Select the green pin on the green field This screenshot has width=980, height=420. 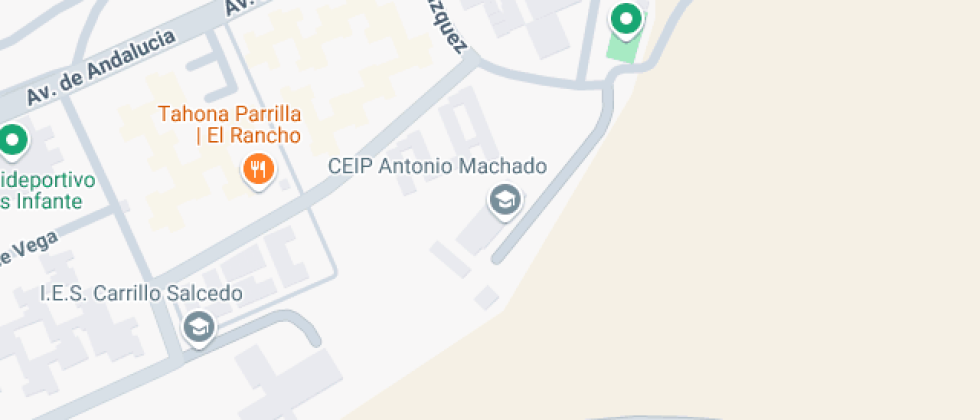tap(626, 18)
